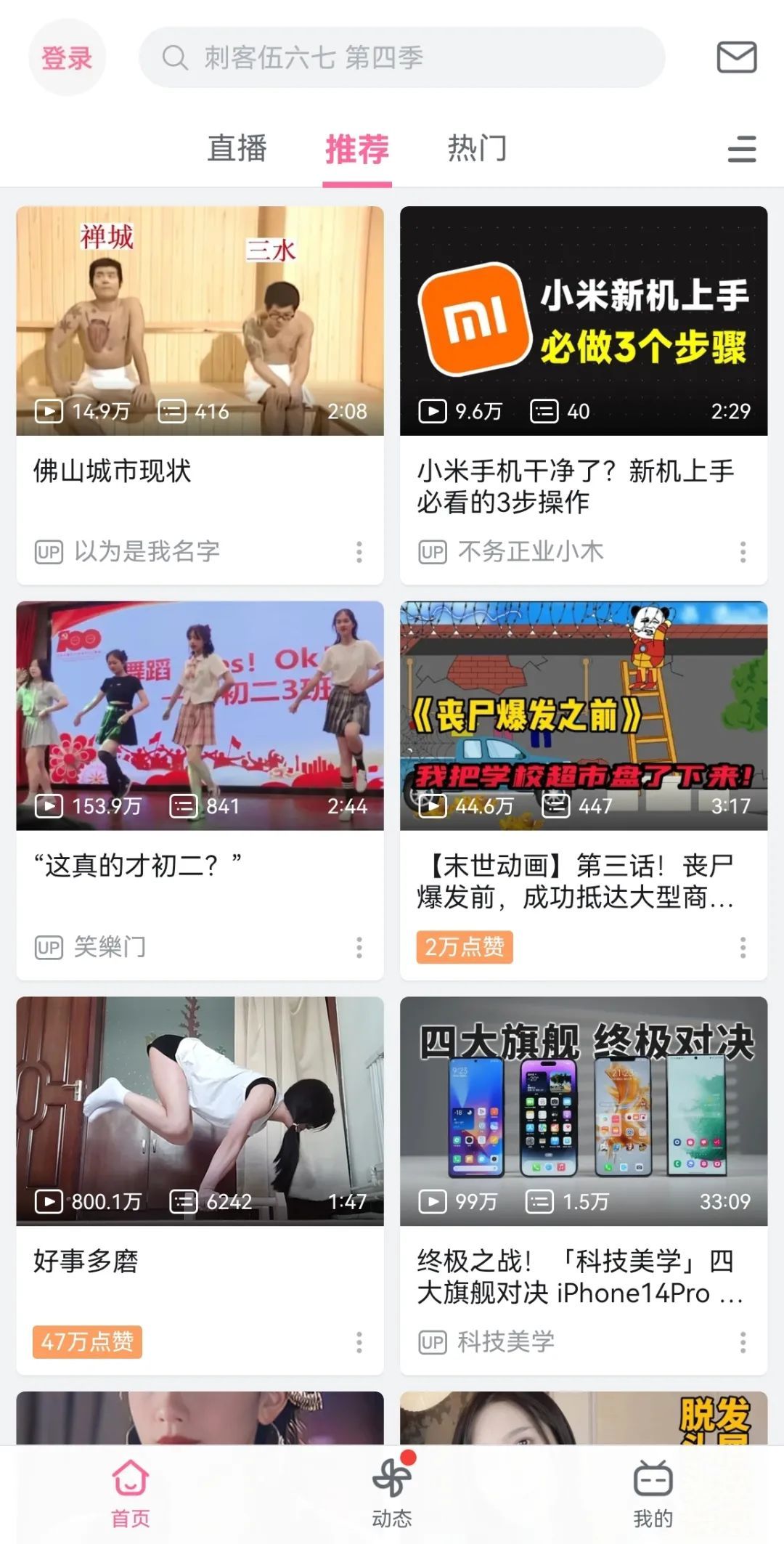The height and width of the screenshot is (1544, 784).
Task: Switch to the 直播 tab
Action: (237, 149)
